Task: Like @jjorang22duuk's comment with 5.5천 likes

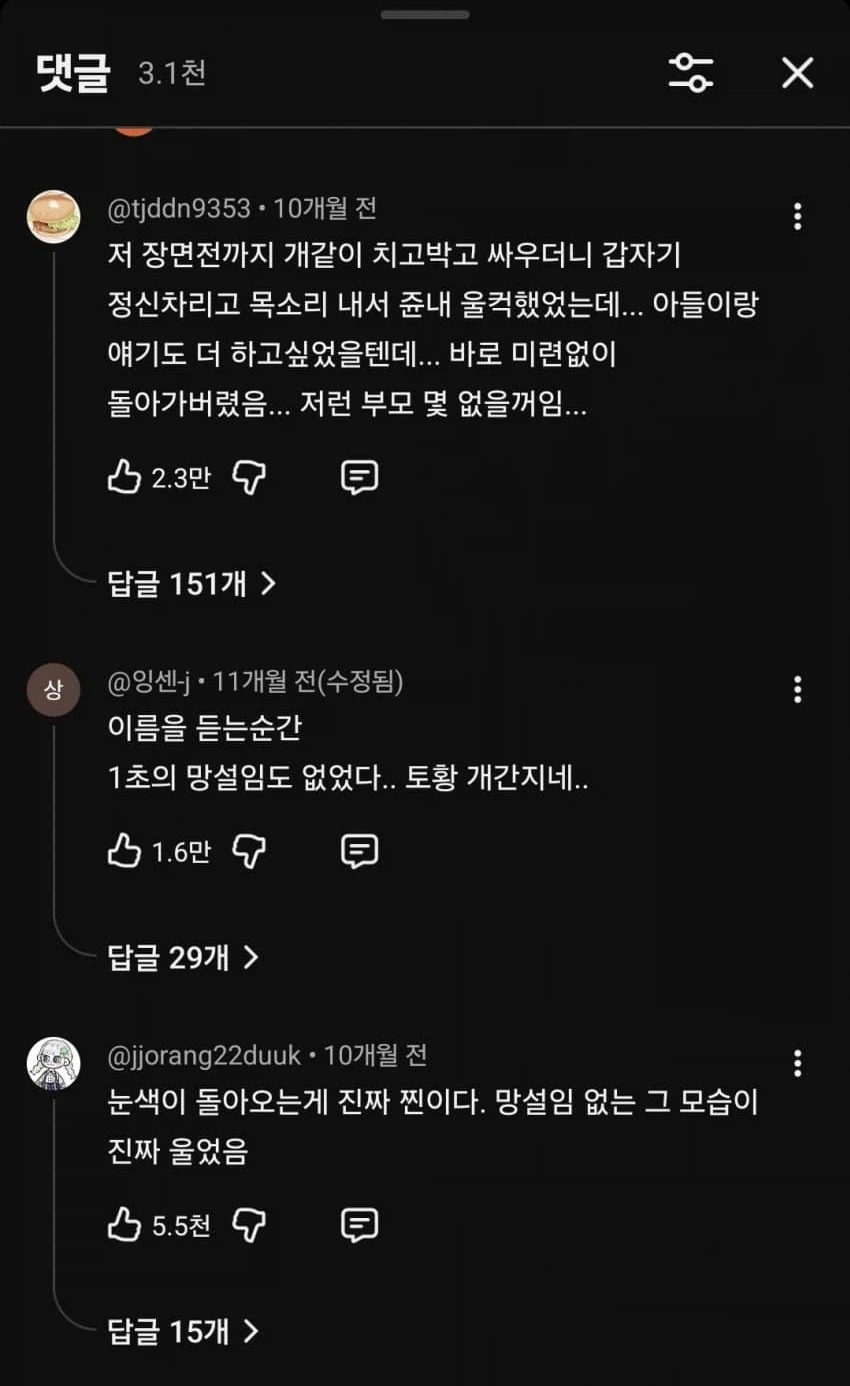Action: click(123, 1224)
